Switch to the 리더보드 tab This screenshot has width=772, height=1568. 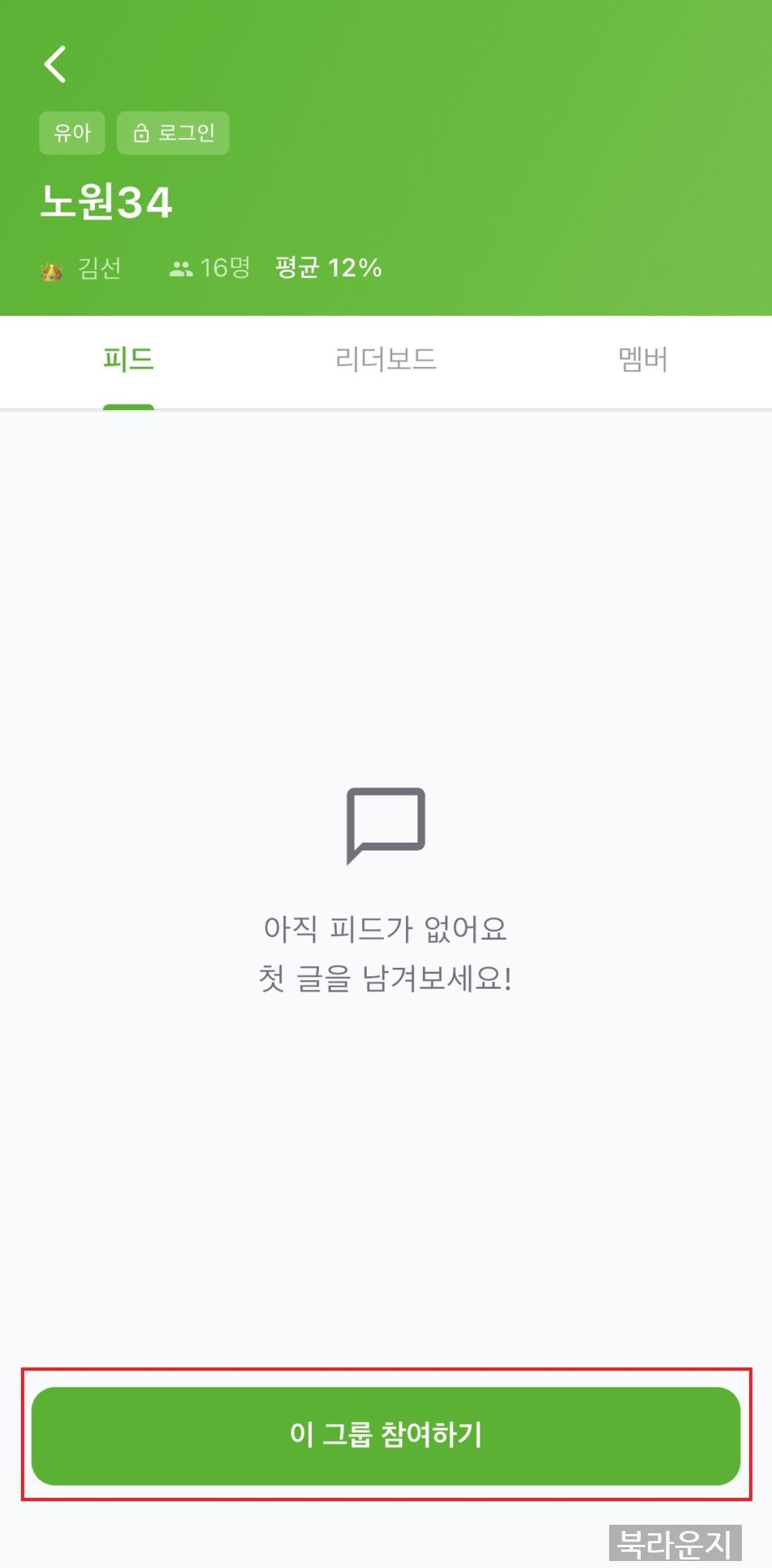[386, 360]
